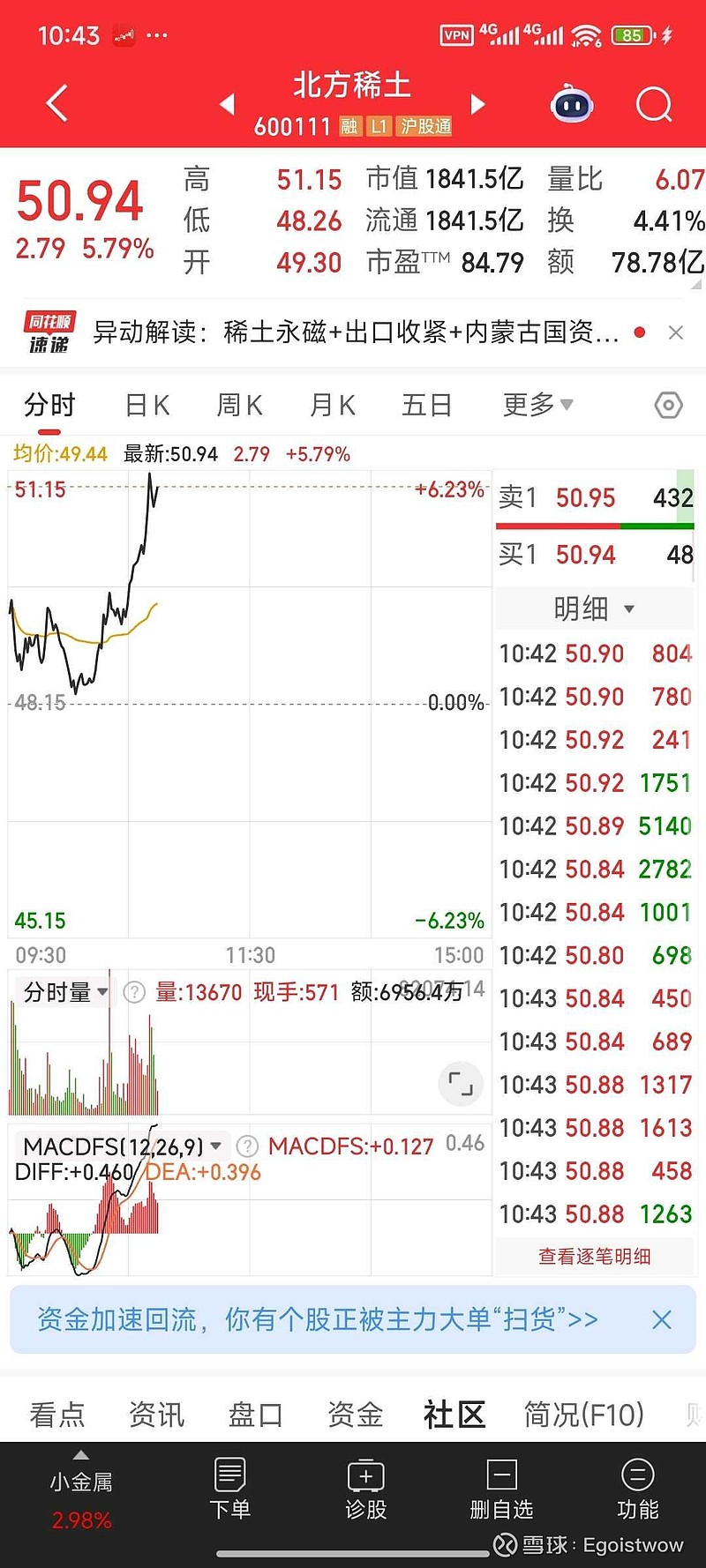Switch to next stock with right arrow

coord(477,104)
